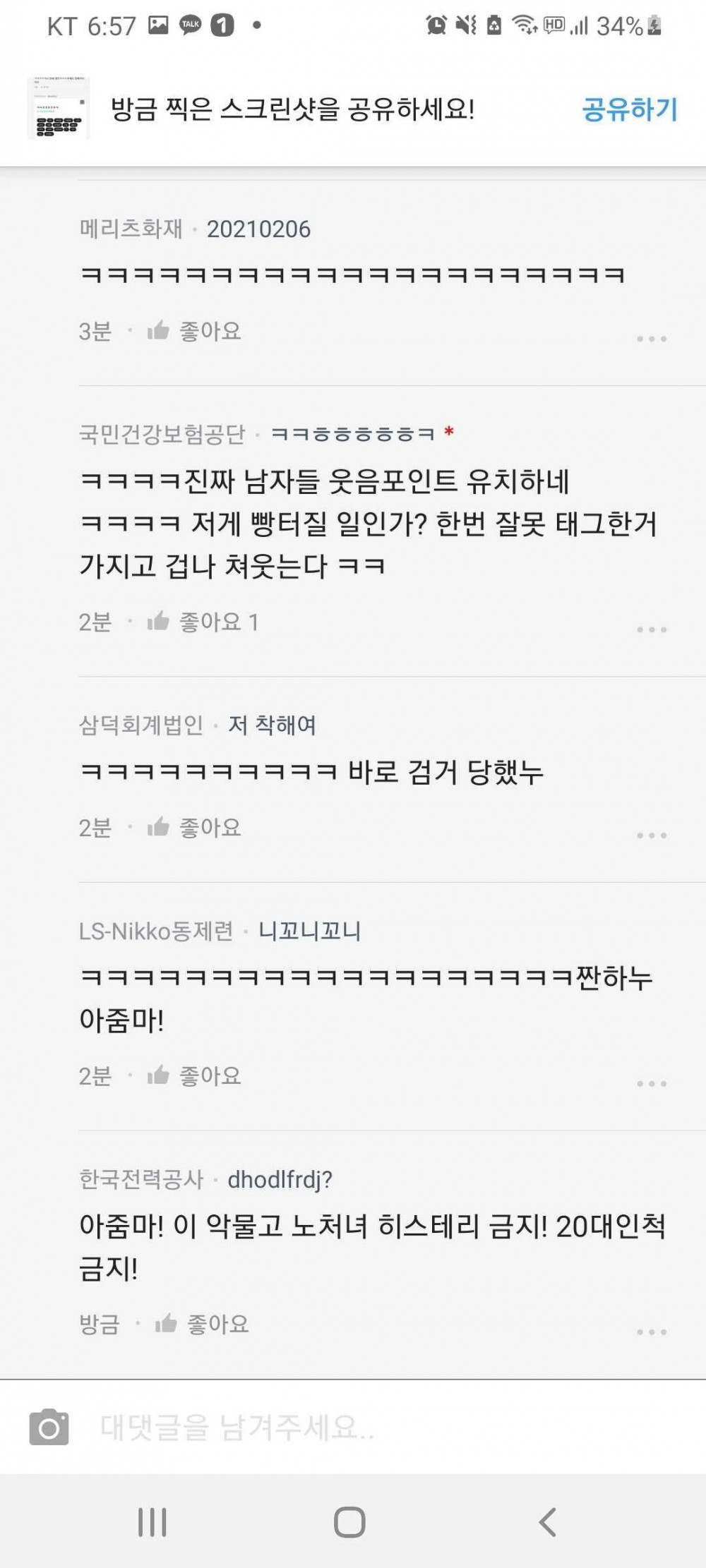
Task: Open the just-taken screenshot thumbnail
Action: (x=59, y=109)
